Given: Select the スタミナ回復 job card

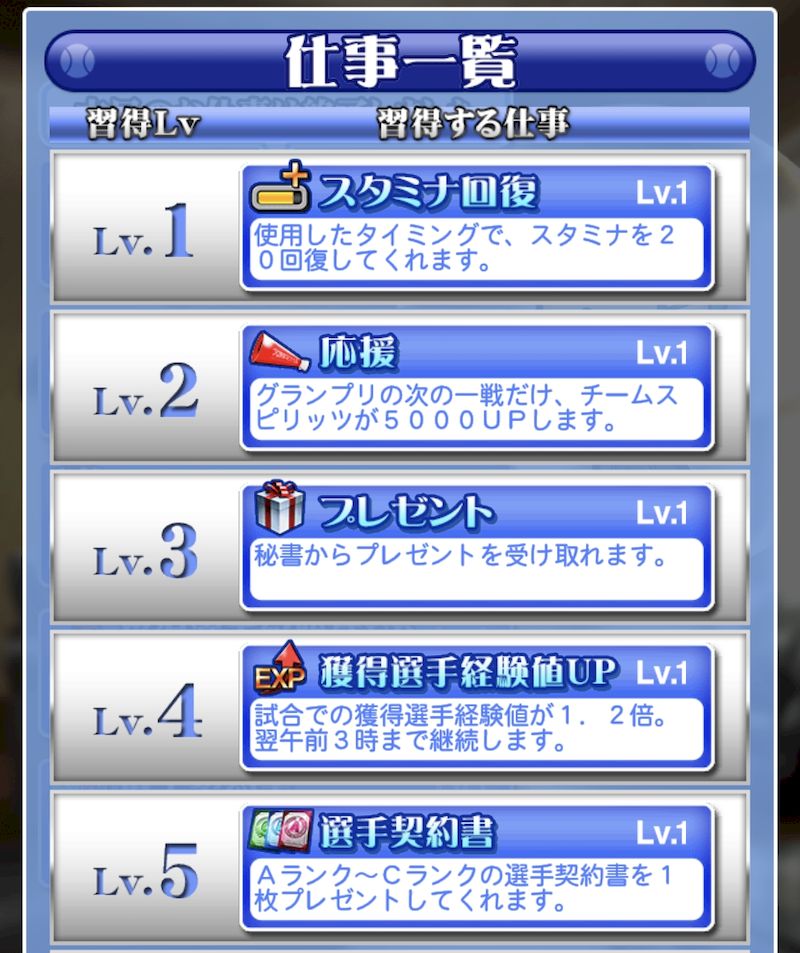Looking at the screenshot, I should tap(477, 227).
